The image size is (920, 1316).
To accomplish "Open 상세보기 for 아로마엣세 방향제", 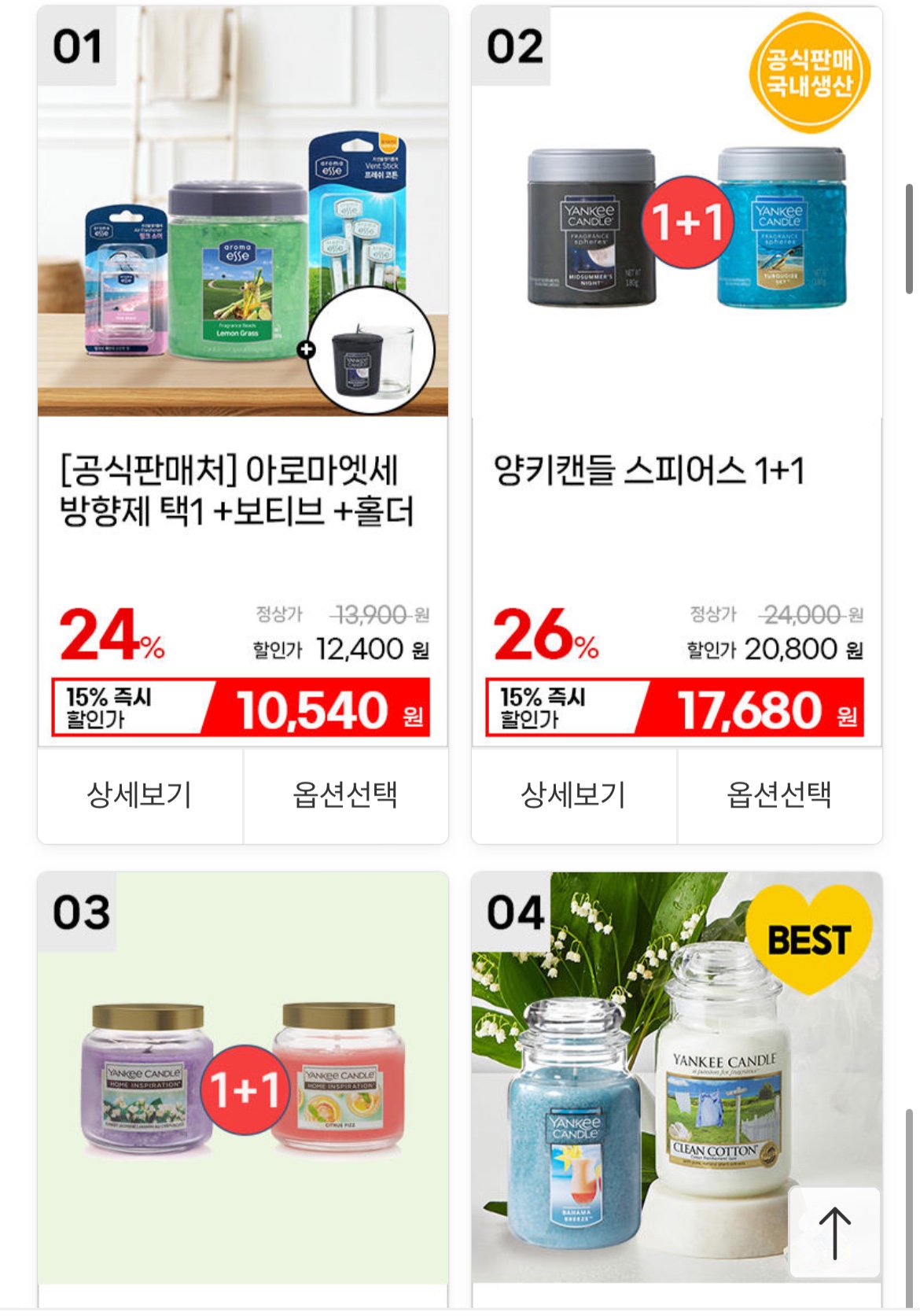I will point(140,794).
